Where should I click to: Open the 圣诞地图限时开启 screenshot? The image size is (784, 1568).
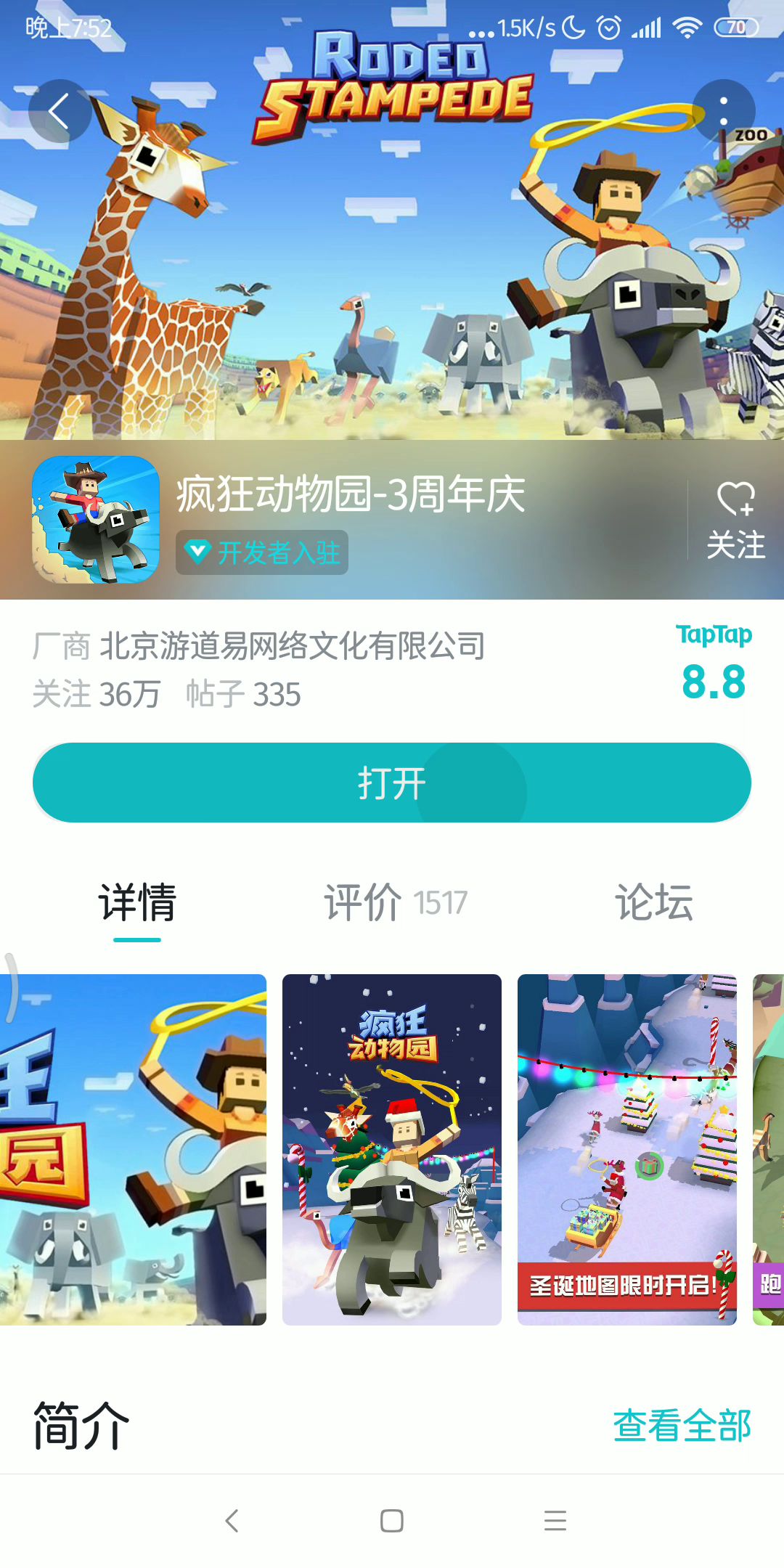626,1149
